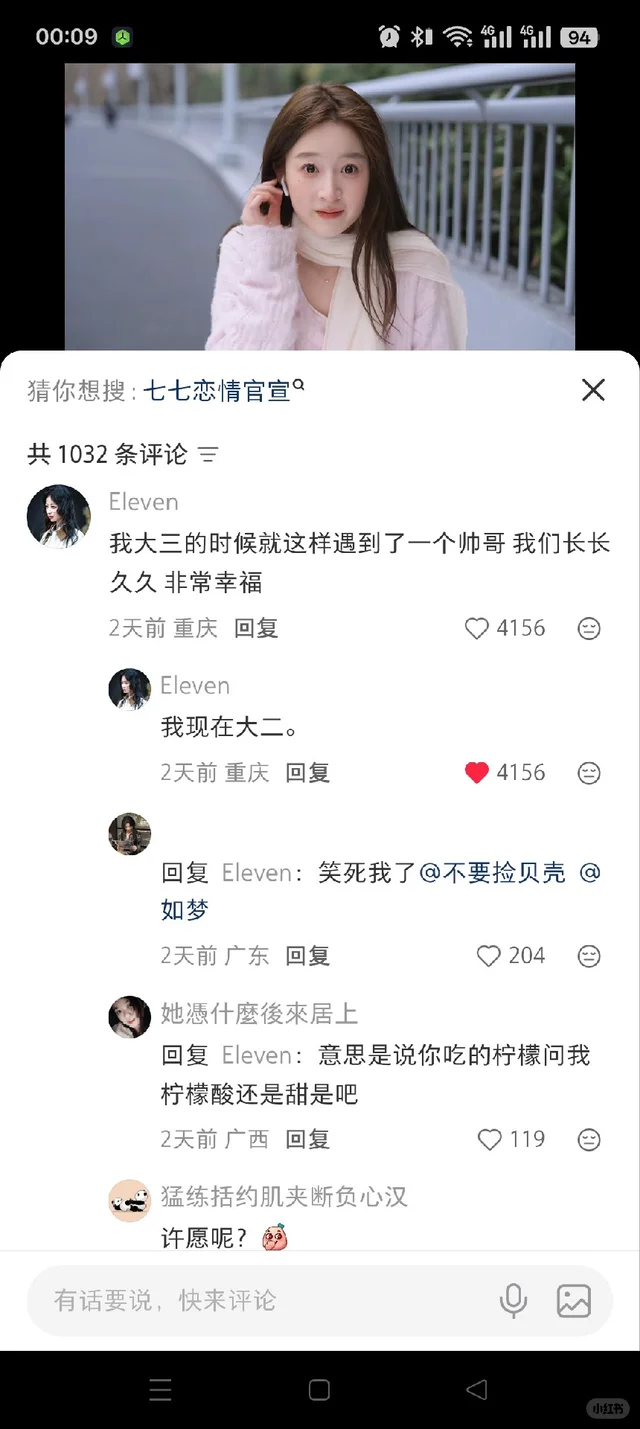
Task: Like Eleven's comment about 大三
Action: (477, 629)
